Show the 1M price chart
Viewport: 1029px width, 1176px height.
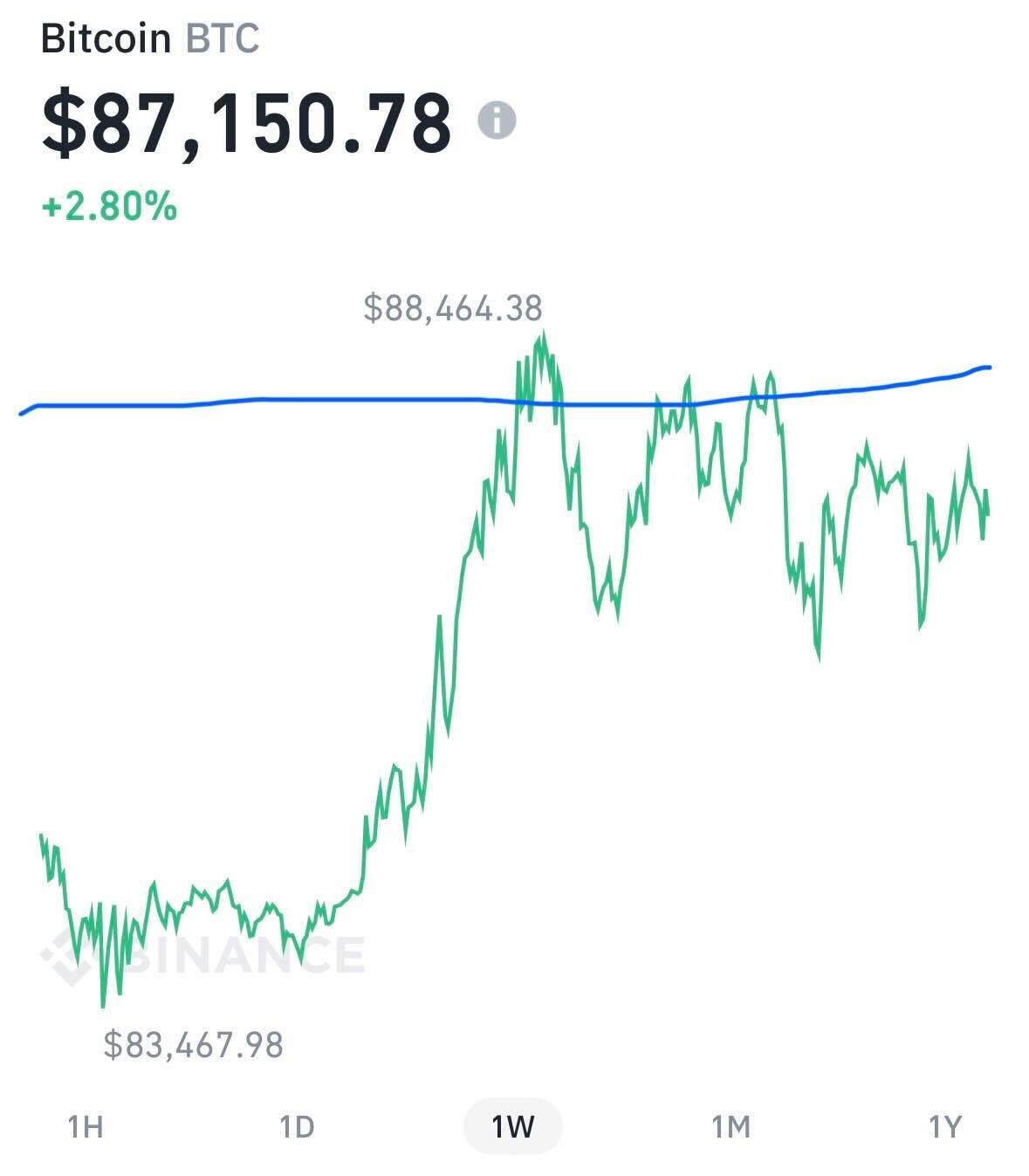[731, 1127]
